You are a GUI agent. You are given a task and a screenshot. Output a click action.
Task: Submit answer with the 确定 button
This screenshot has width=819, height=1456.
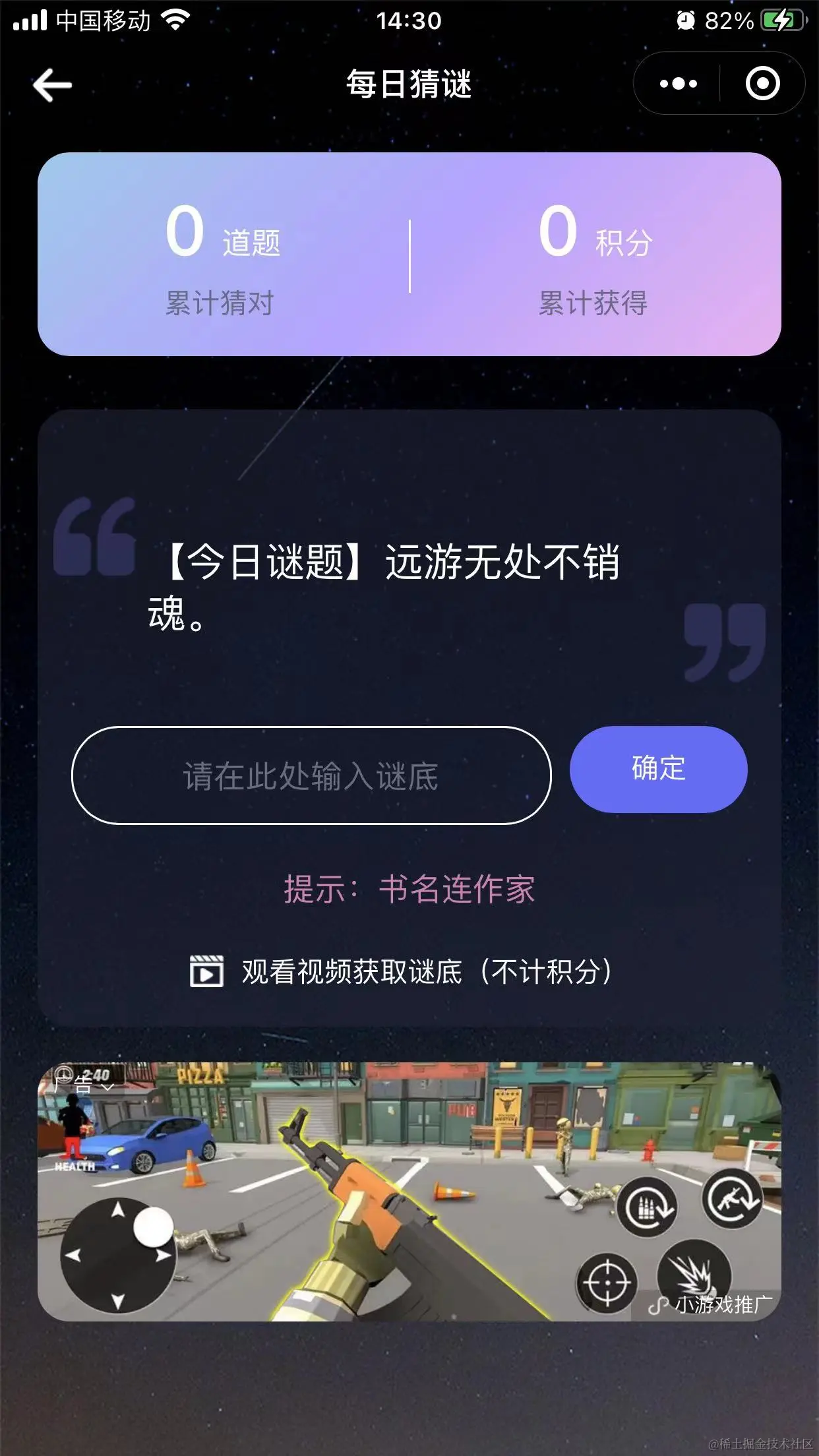(x=658, y=770)
